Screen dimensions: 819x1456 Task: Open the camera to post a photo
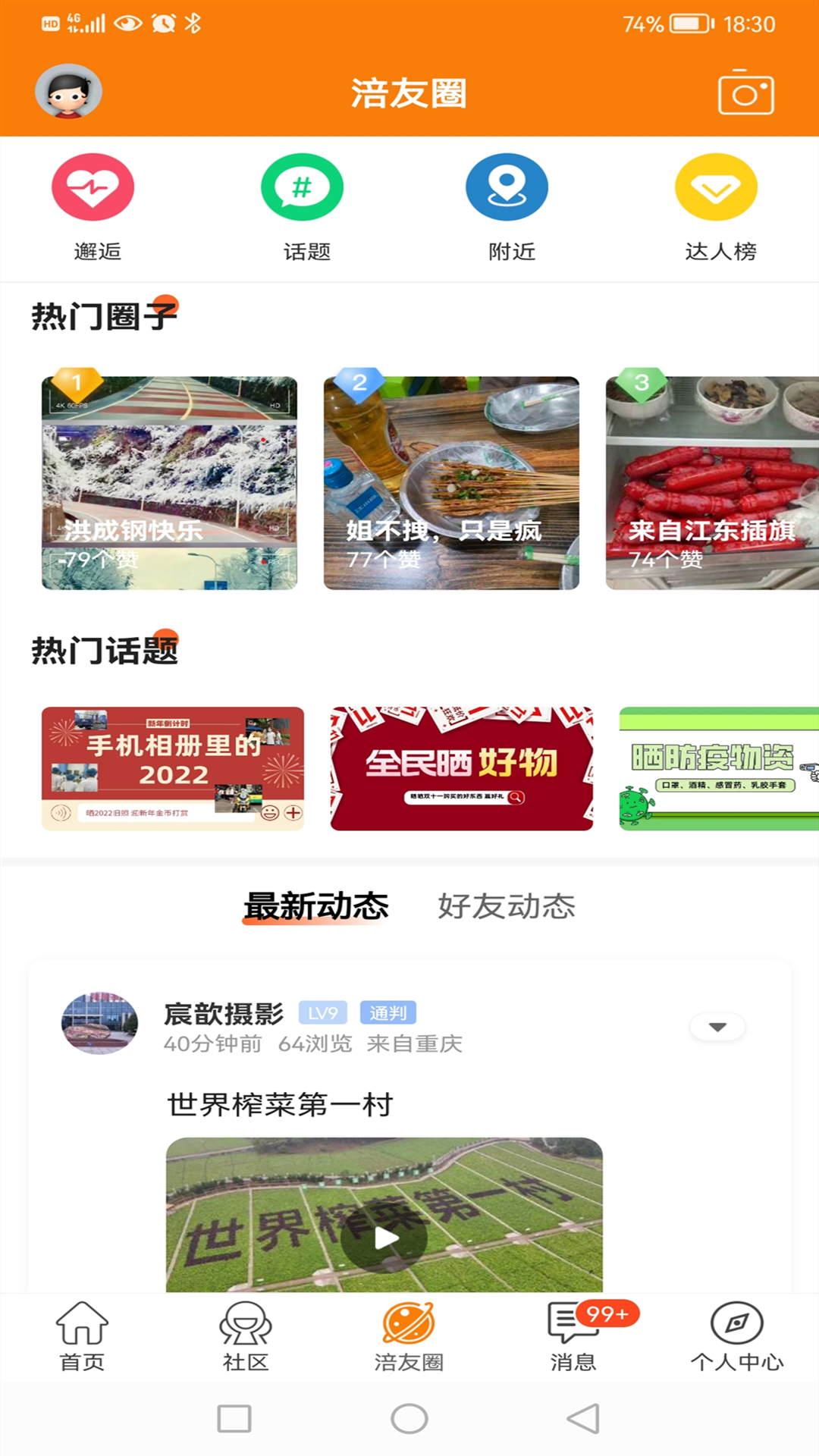pos(746,93)
